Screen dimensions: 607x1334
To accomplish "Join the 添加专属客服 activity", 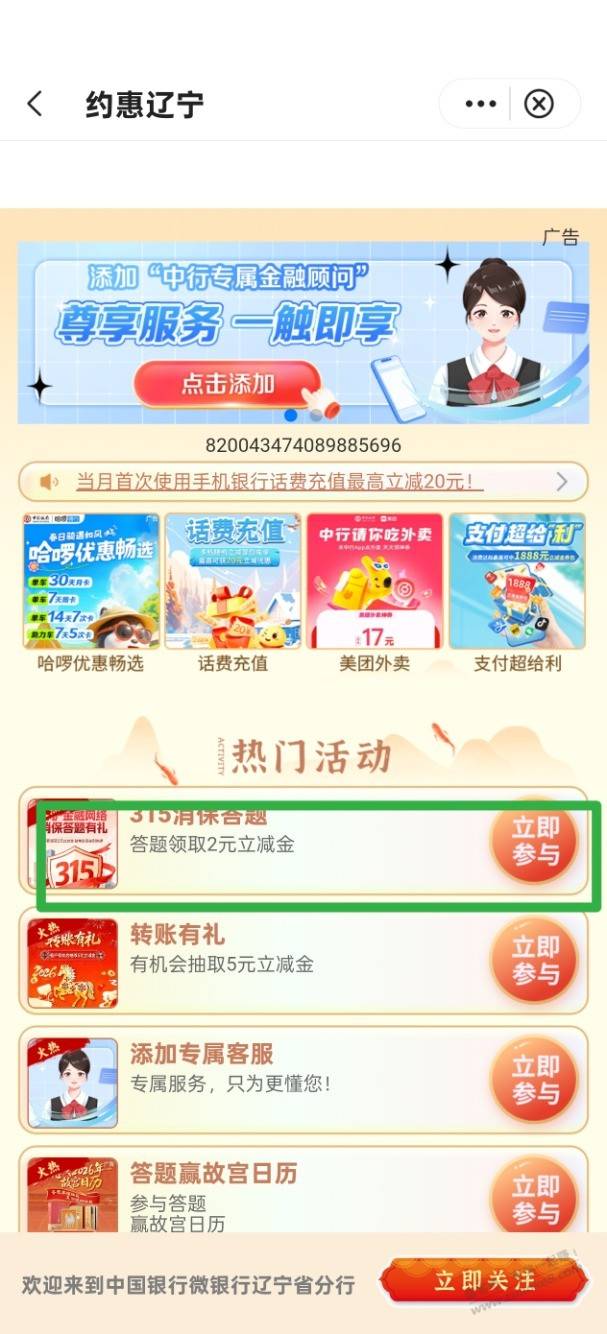I will coord(534,1079).
